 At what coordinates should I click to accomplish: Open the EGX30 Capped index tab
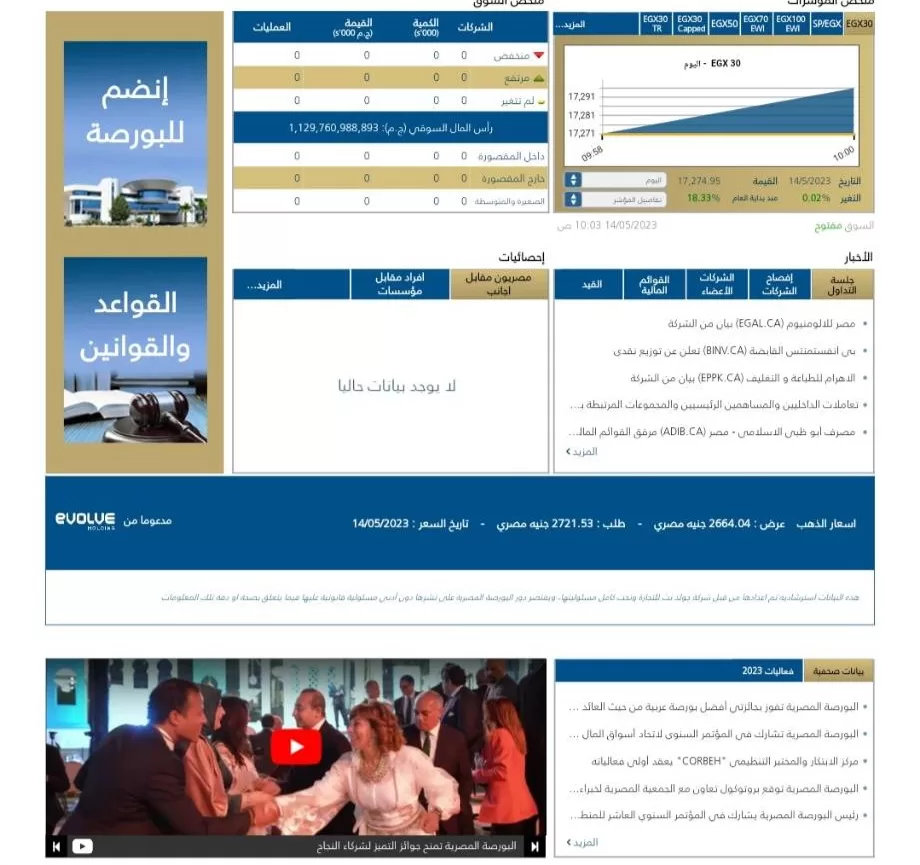[x=691, y=24]
